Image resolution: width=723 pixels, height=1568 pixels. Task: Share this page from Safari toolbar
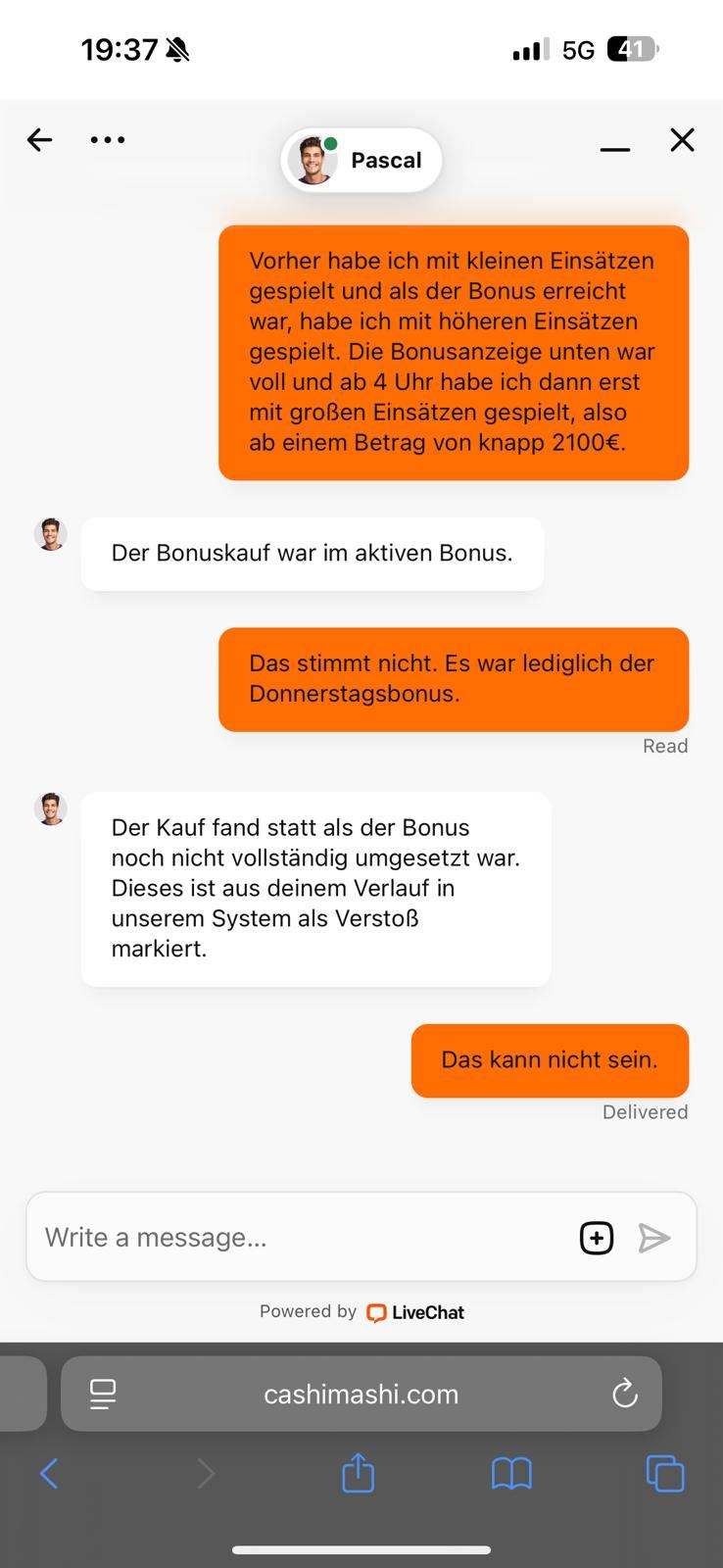pos(359,1473)
